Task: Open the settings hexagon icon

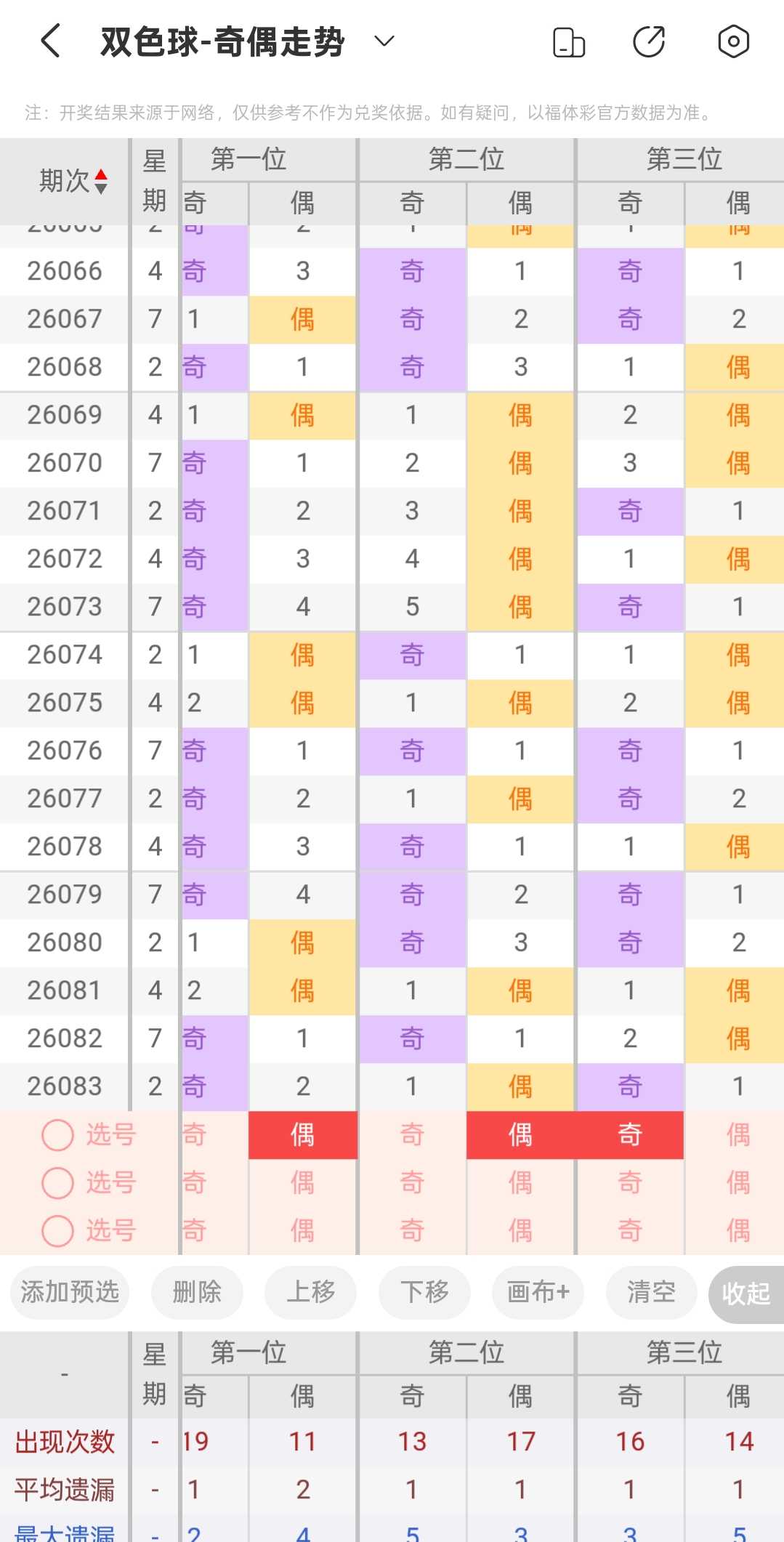Action: [x=733, y=41]
